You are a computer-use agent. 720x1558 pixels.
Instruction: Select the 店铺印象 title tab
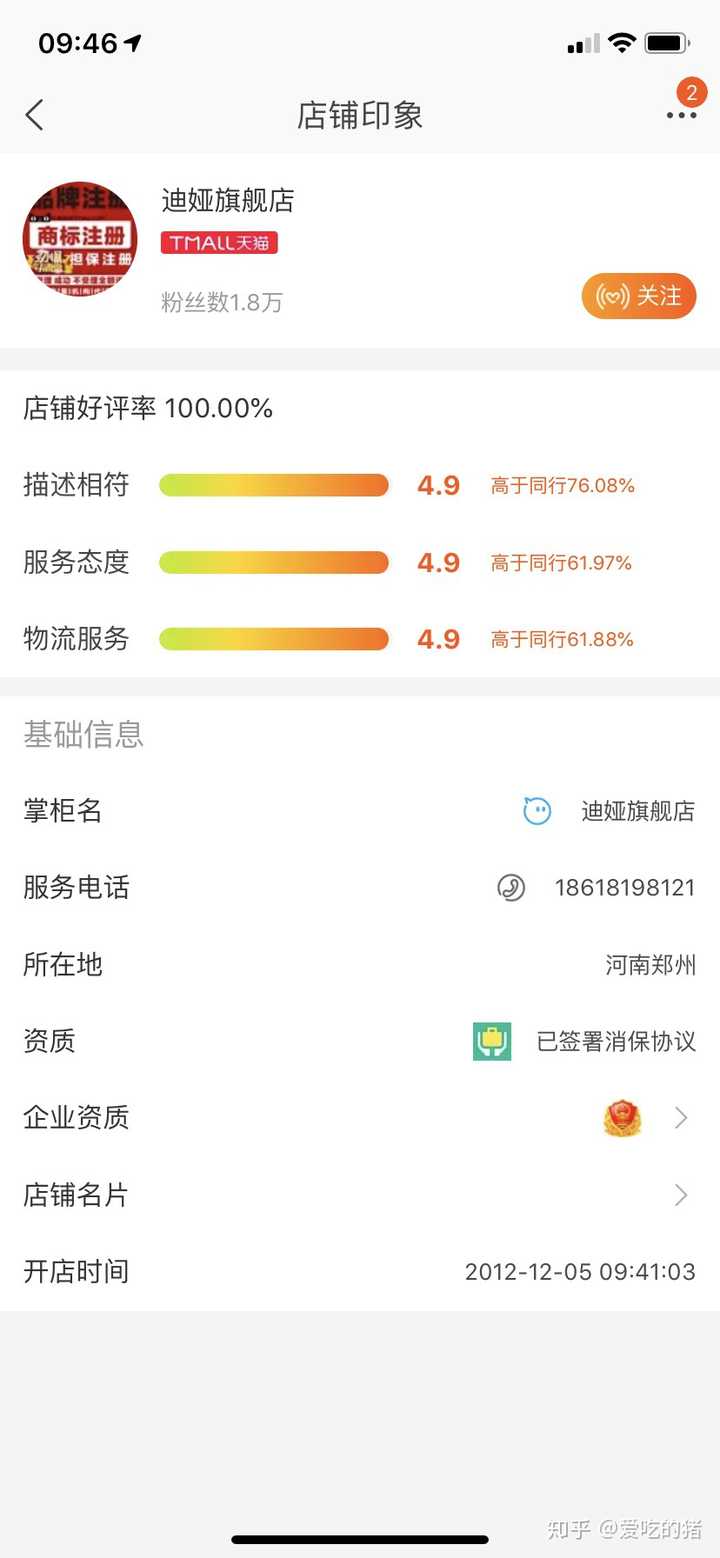click(360, 115)
